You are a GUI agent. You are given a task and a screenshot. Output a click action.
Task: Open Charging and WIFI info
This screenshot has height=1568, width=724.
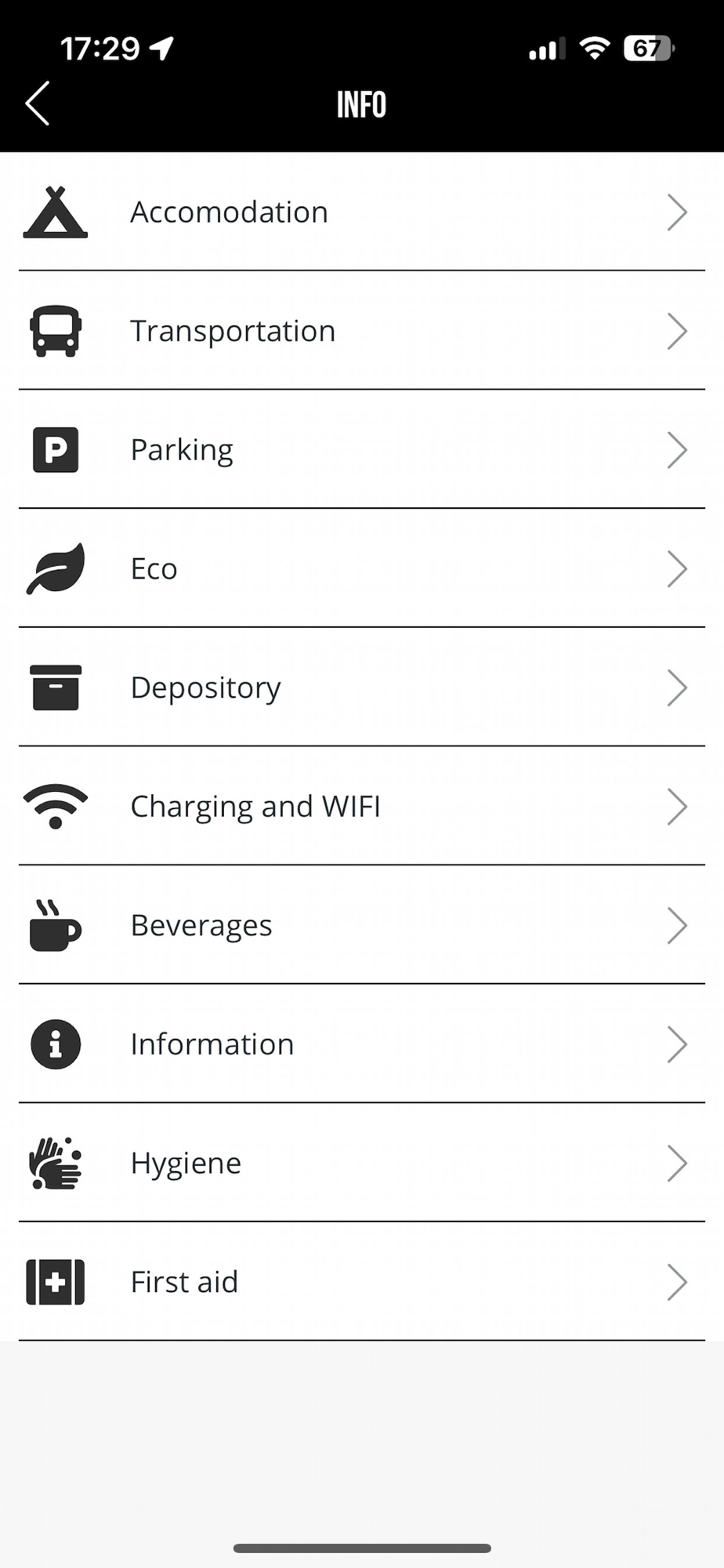click(x=362, y=806)
